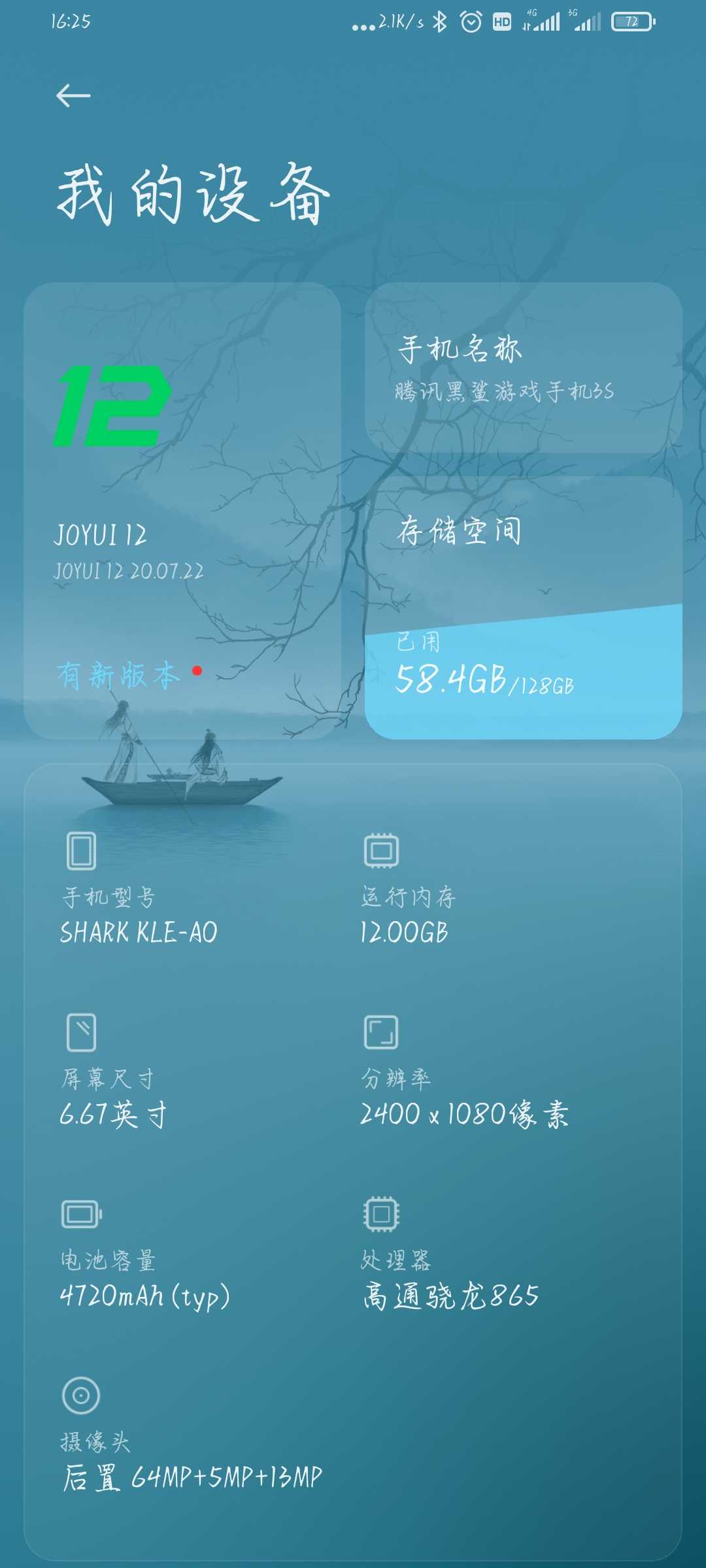Open the 手机名称 (phone name) card
Screen dimensions: 706x1568
point(523,367)
